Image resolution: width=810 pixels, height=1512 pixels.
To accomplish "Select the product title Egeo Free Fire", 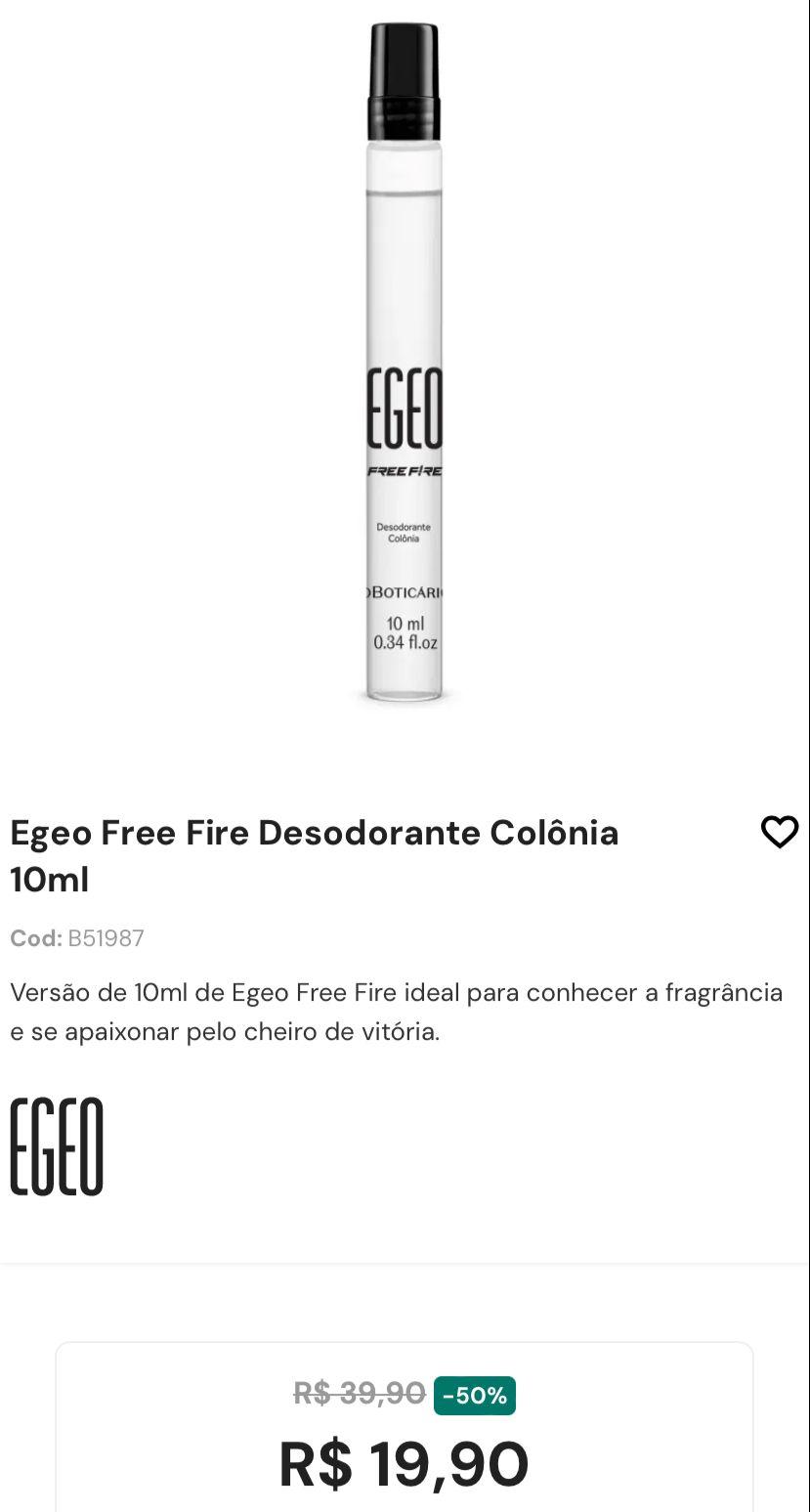I will pyautogui.click(x=313, y=854).
